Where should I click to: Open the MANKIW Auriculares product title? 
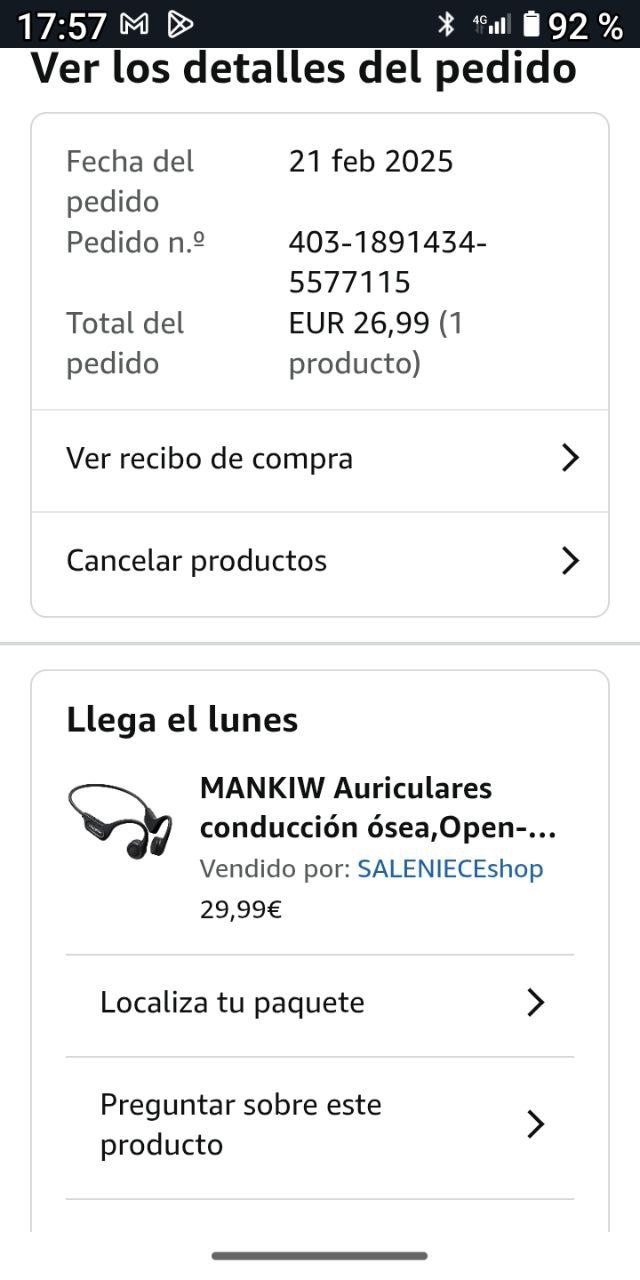[x=378, y=808]
